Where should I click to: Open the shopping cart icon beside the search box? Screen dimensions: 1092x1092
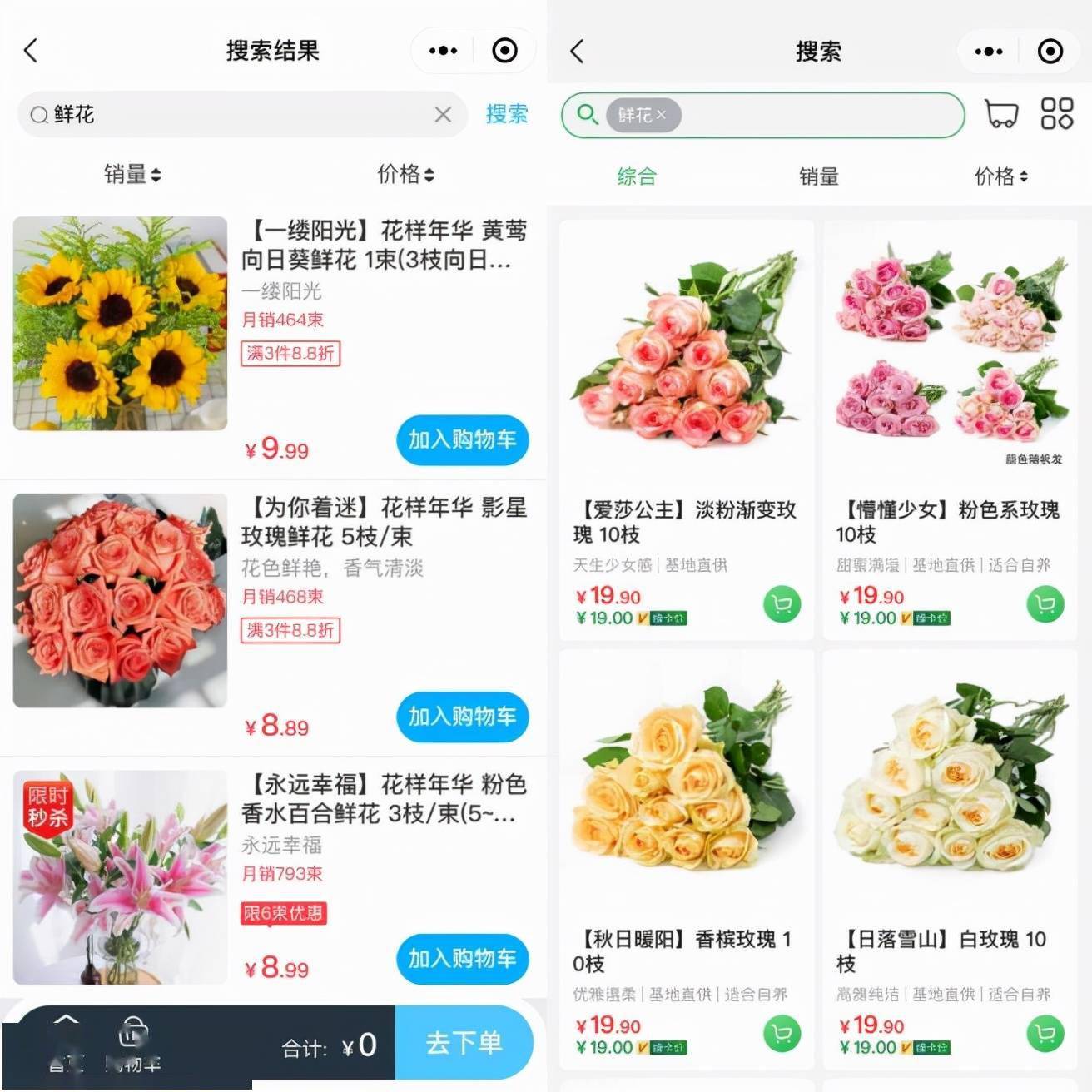[1000, 114]
